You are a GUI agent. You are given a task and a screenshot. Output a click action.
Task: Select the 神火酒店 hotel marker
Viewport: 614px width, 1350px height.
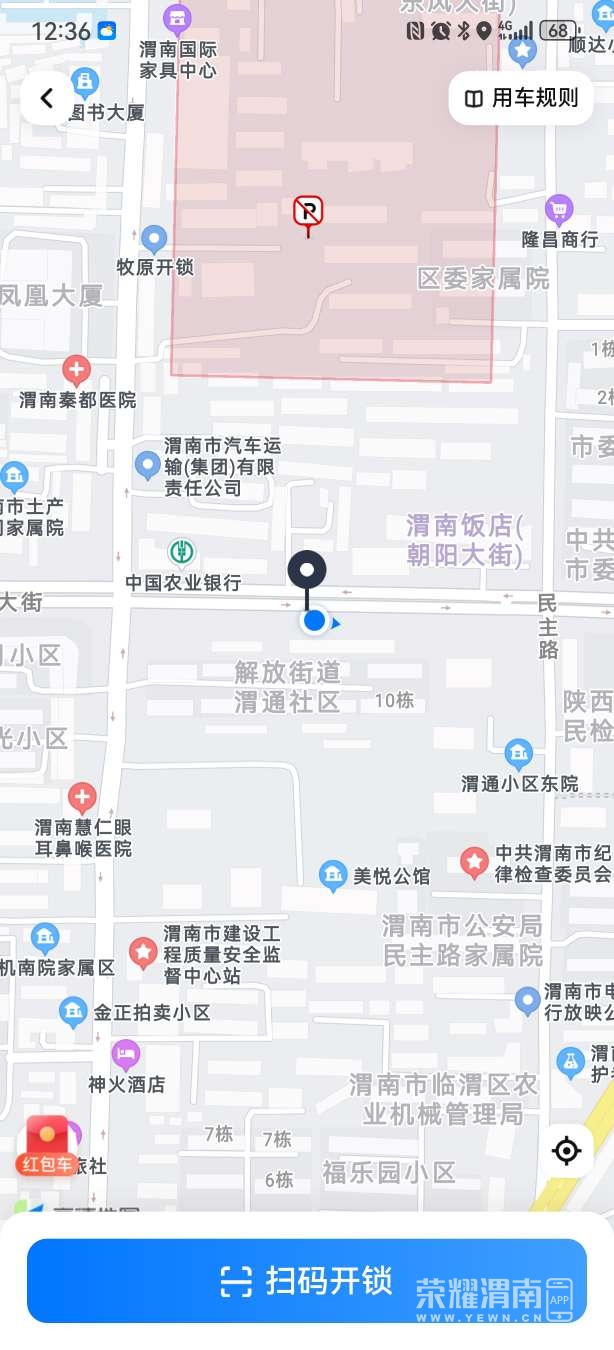pyautogui.click(x=126, y=1054)
